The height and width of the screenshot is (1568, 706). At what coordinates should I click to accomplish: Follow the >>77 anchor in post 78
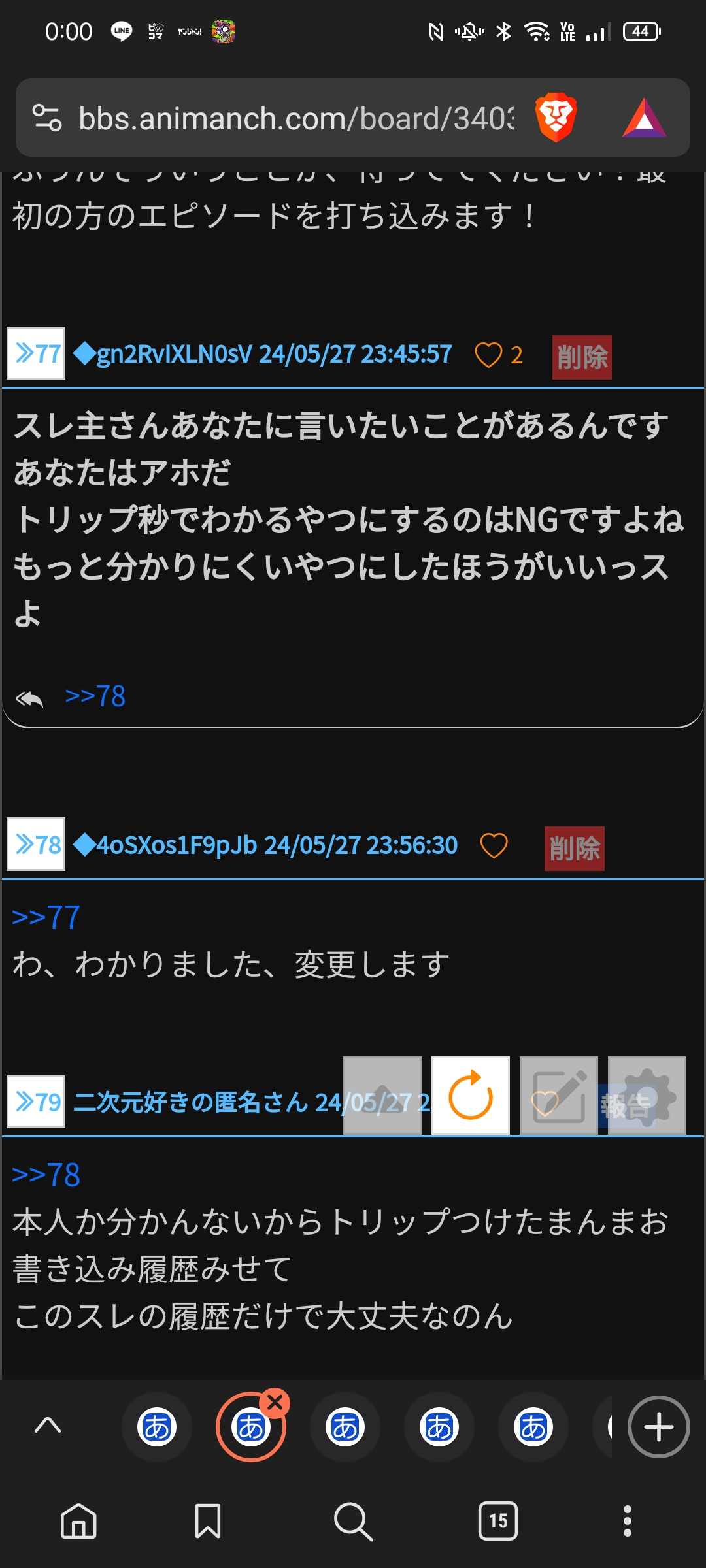click(46, 917)
